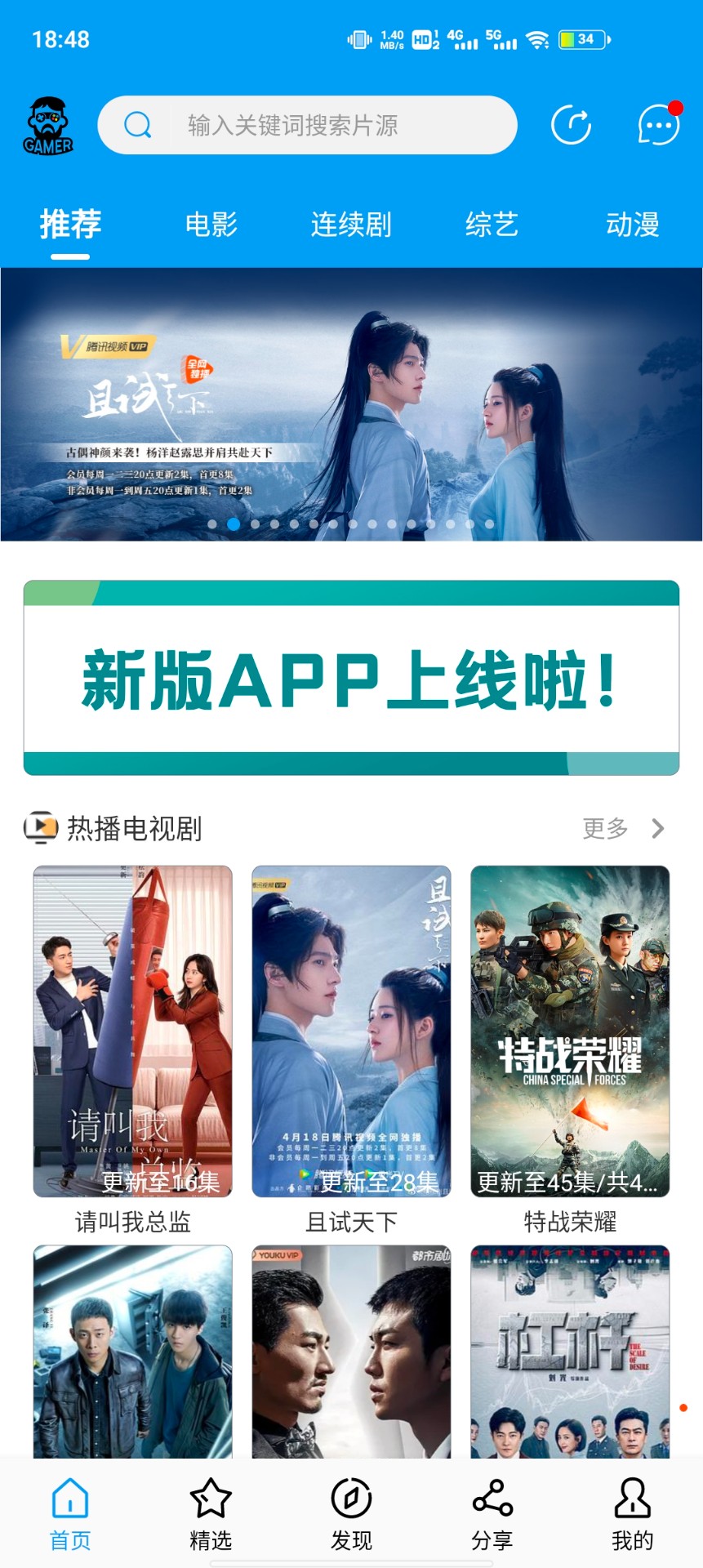The image size is (703, 1568).
Task: Switch to the 连续剧 tab
Action: pyautogui.click(x=351, y=223)
